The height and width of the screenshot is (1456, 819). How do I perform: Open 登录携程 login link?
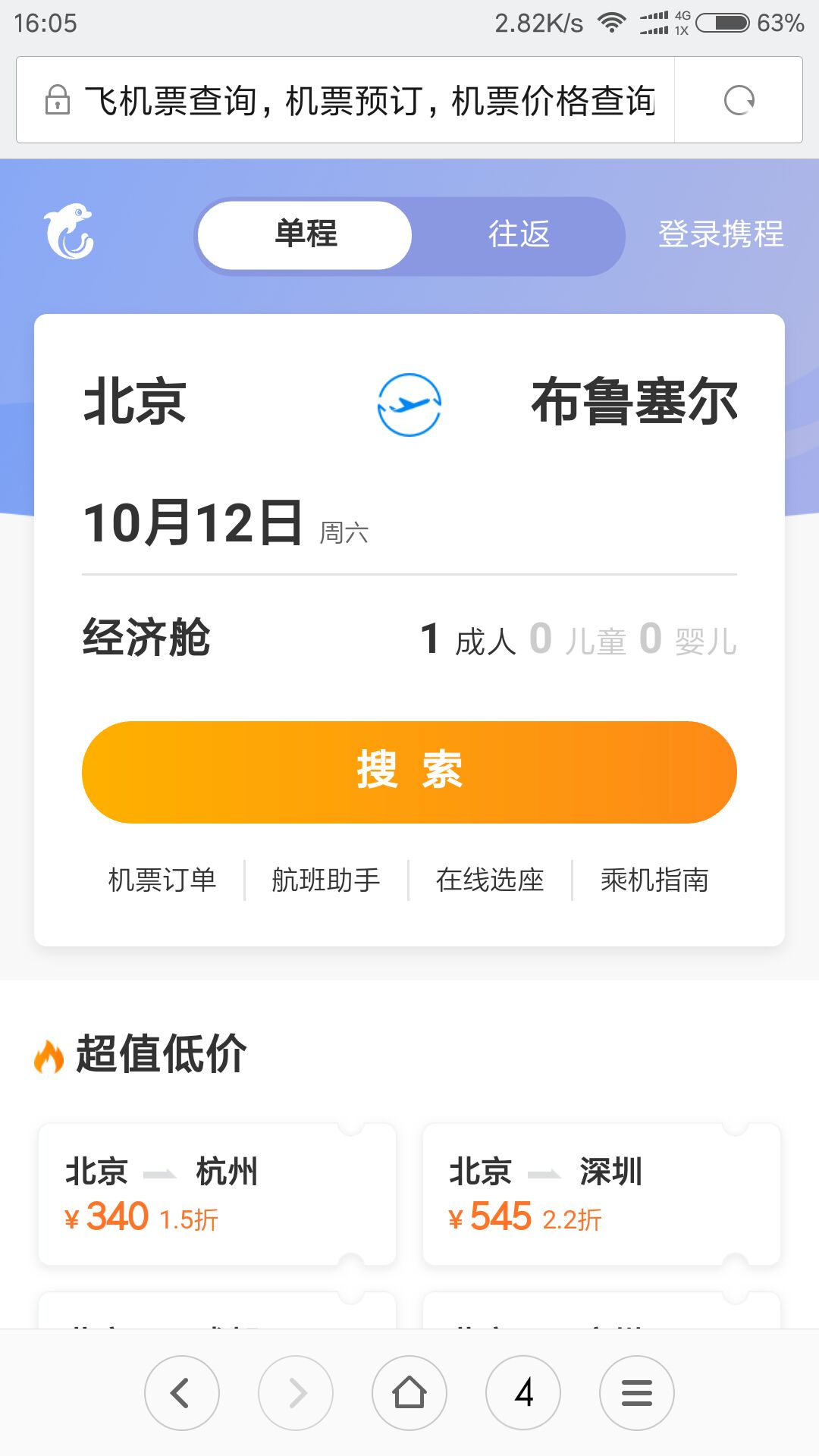(720, 234)
